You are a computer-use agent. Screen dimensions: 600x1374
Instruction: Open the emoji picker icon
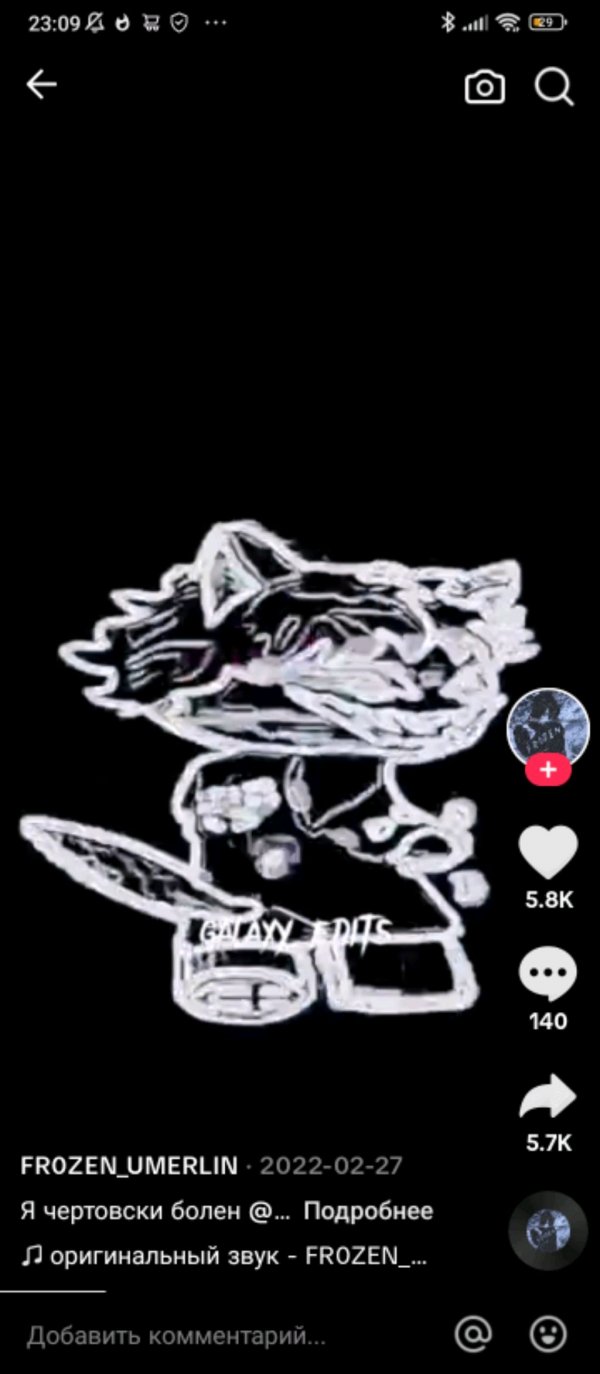(x=548, y=1333)
